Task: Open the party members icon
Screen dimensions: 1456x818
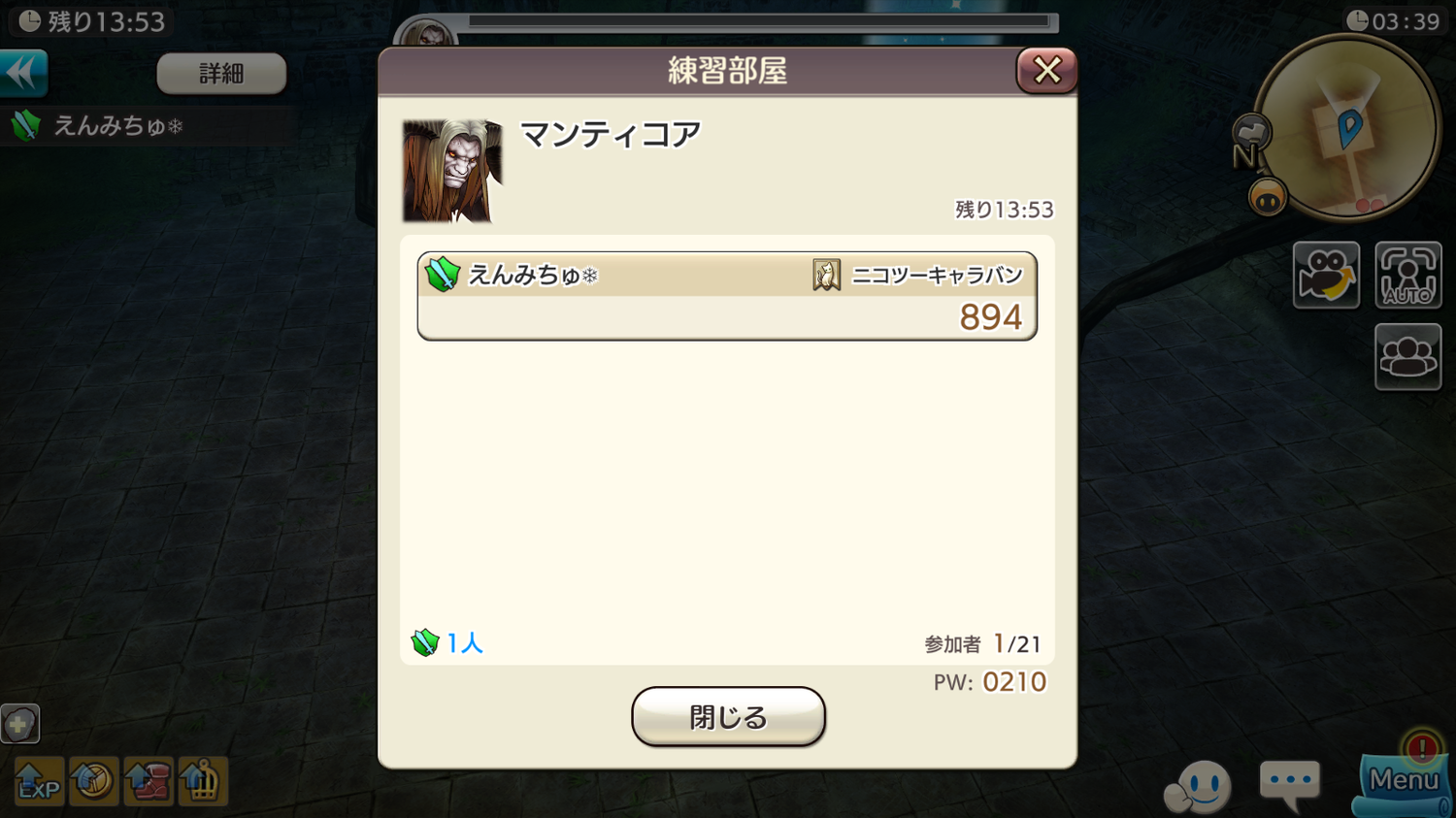Action: click(x=1407, y=357)
